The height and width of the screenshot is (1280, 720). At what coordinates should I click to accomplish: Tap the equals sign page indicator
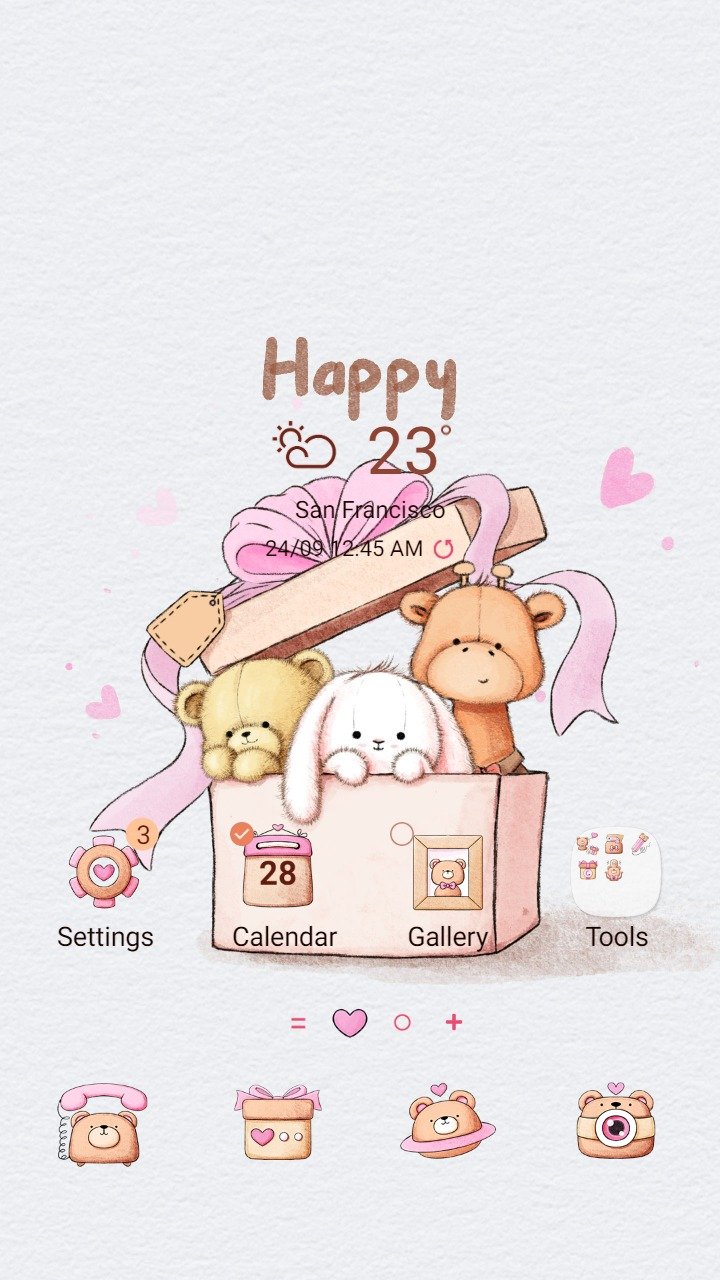click(298, 1023)
